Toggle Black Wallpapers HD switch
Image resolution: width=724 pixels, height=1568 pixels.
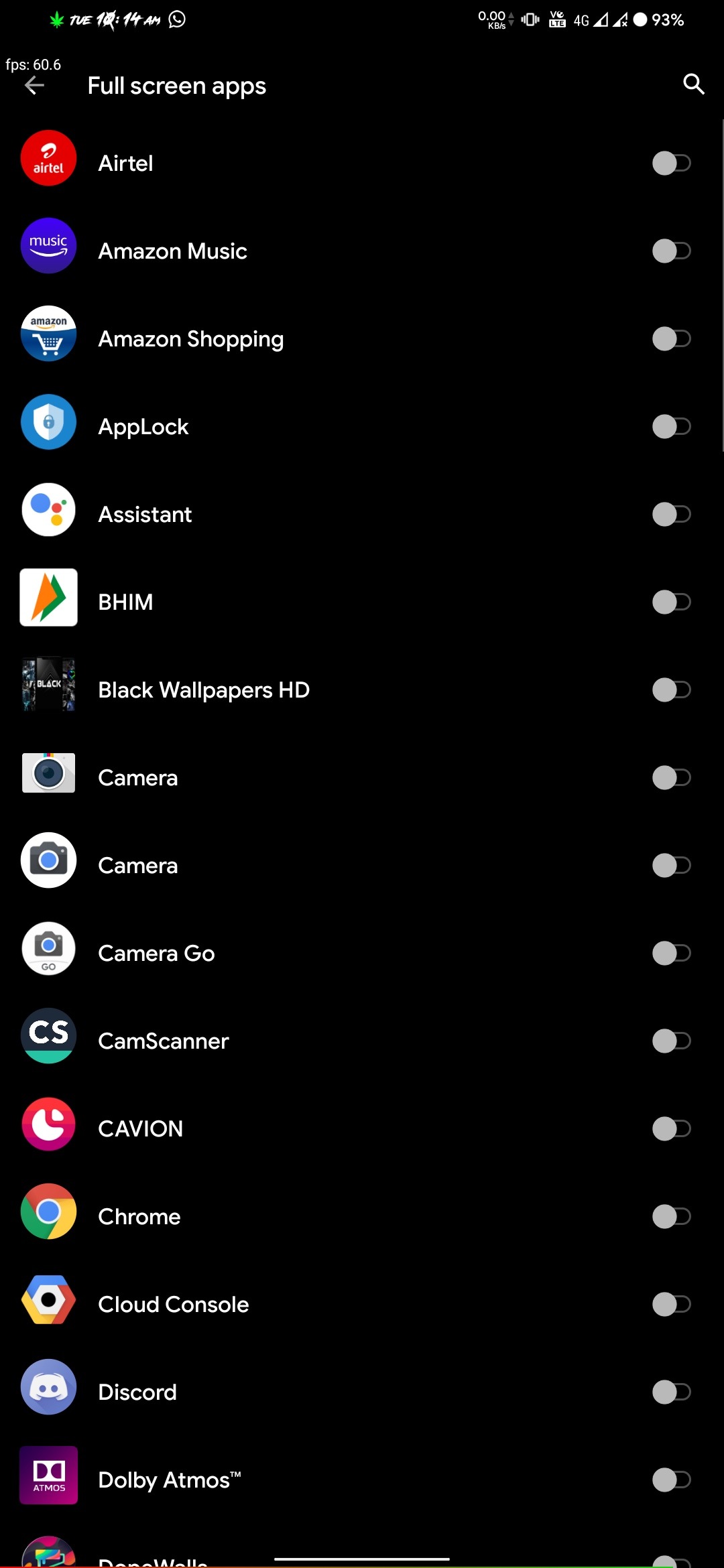(671, 690)
